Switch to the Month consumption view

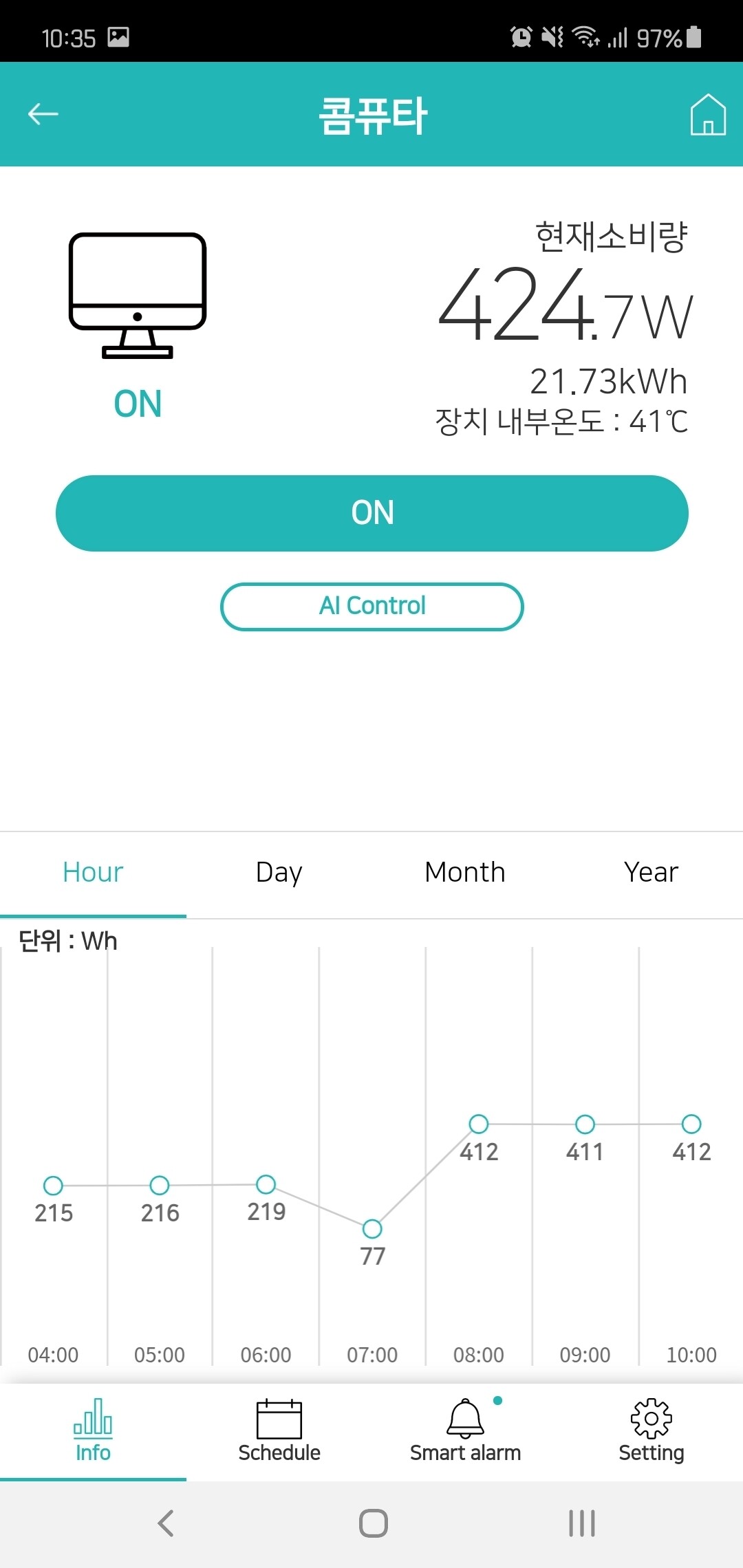464,871
